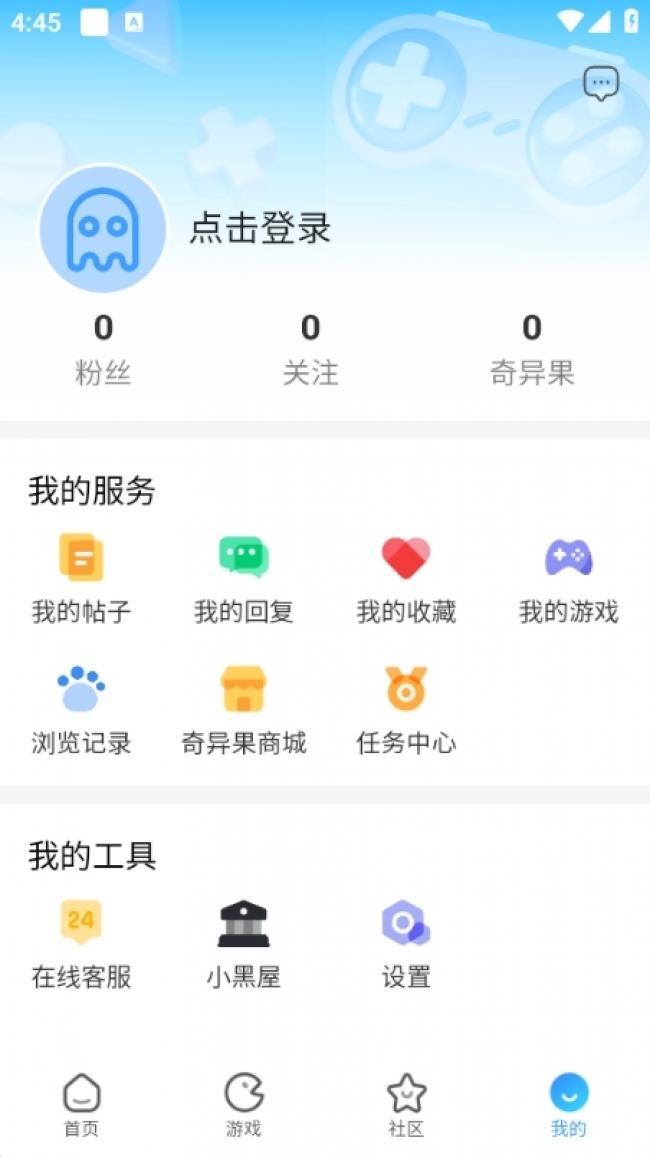Open 奇异果商城
The width and height of the screenshot is (650, 1157).
pos(243,711)
